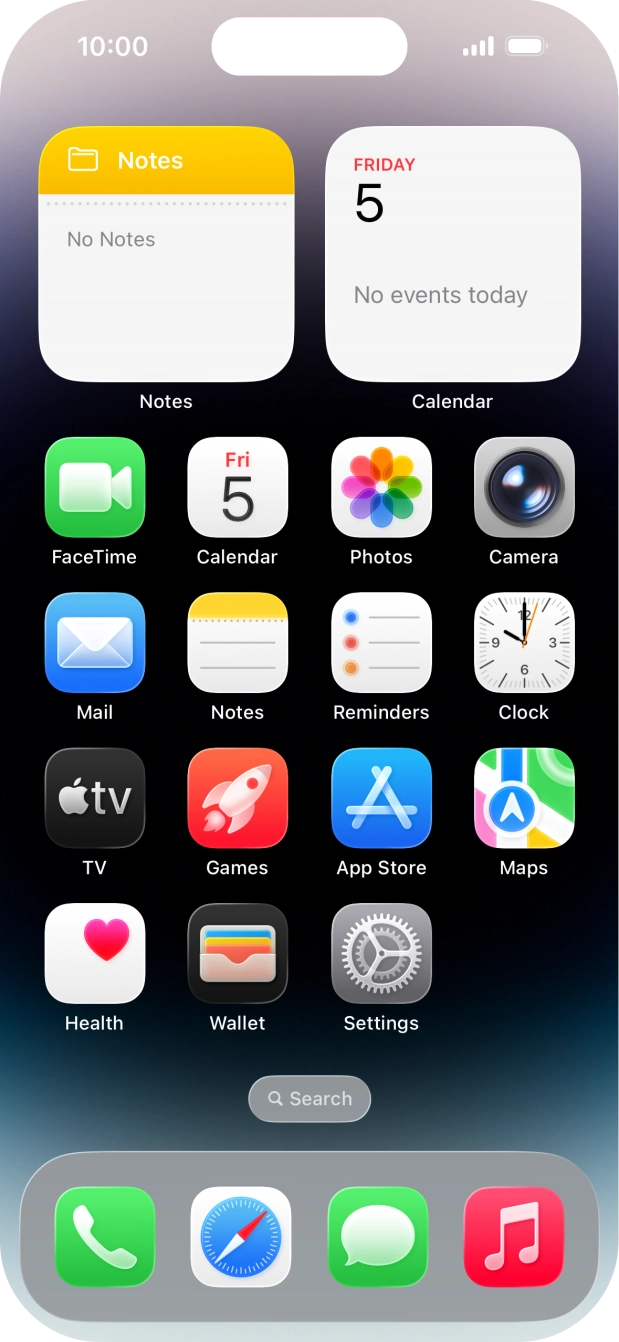Launch Maps
The width and height of the screenshot is (619, 1342).
[524, 798]
